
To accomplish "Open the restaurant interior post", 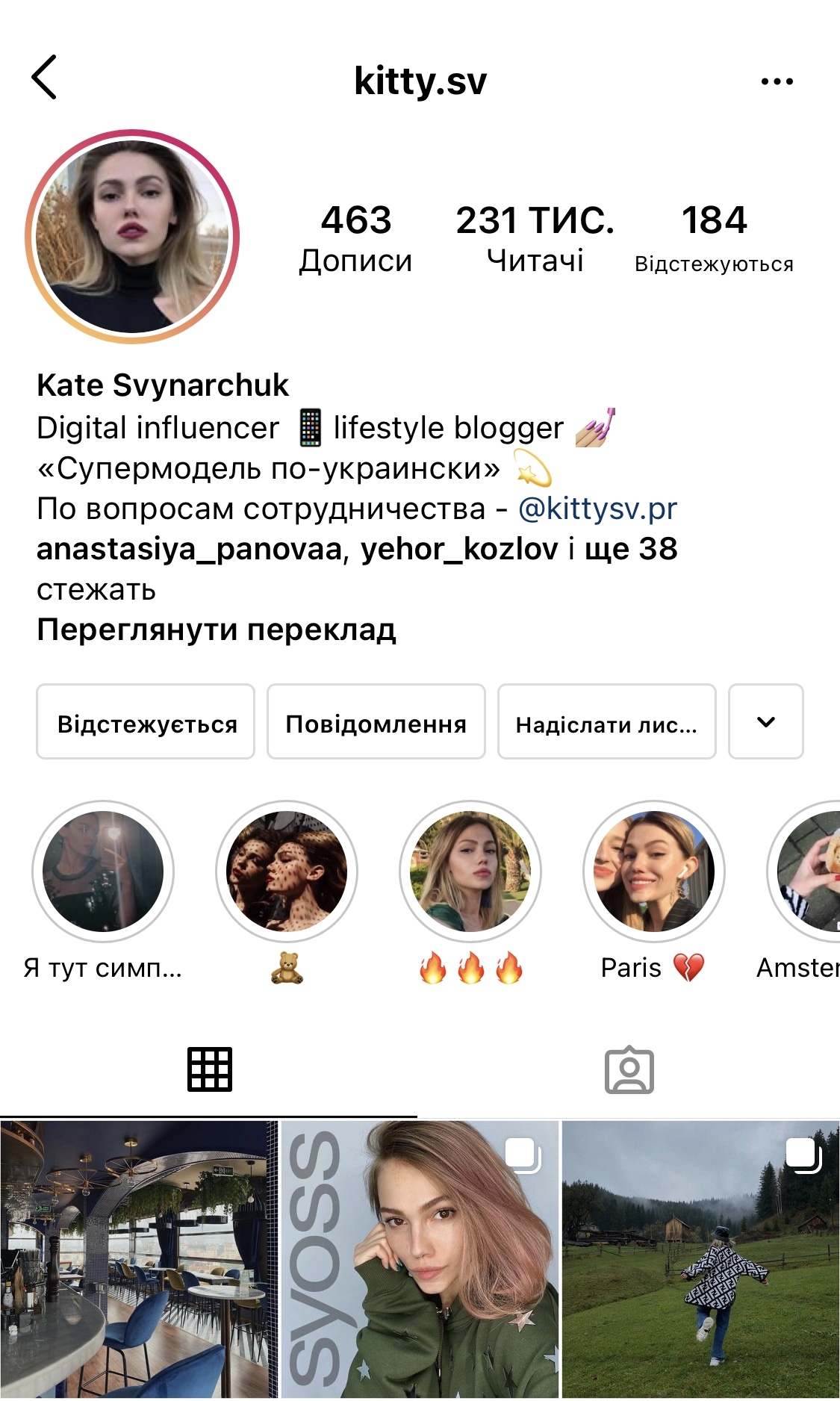I will coord(139,1259).
